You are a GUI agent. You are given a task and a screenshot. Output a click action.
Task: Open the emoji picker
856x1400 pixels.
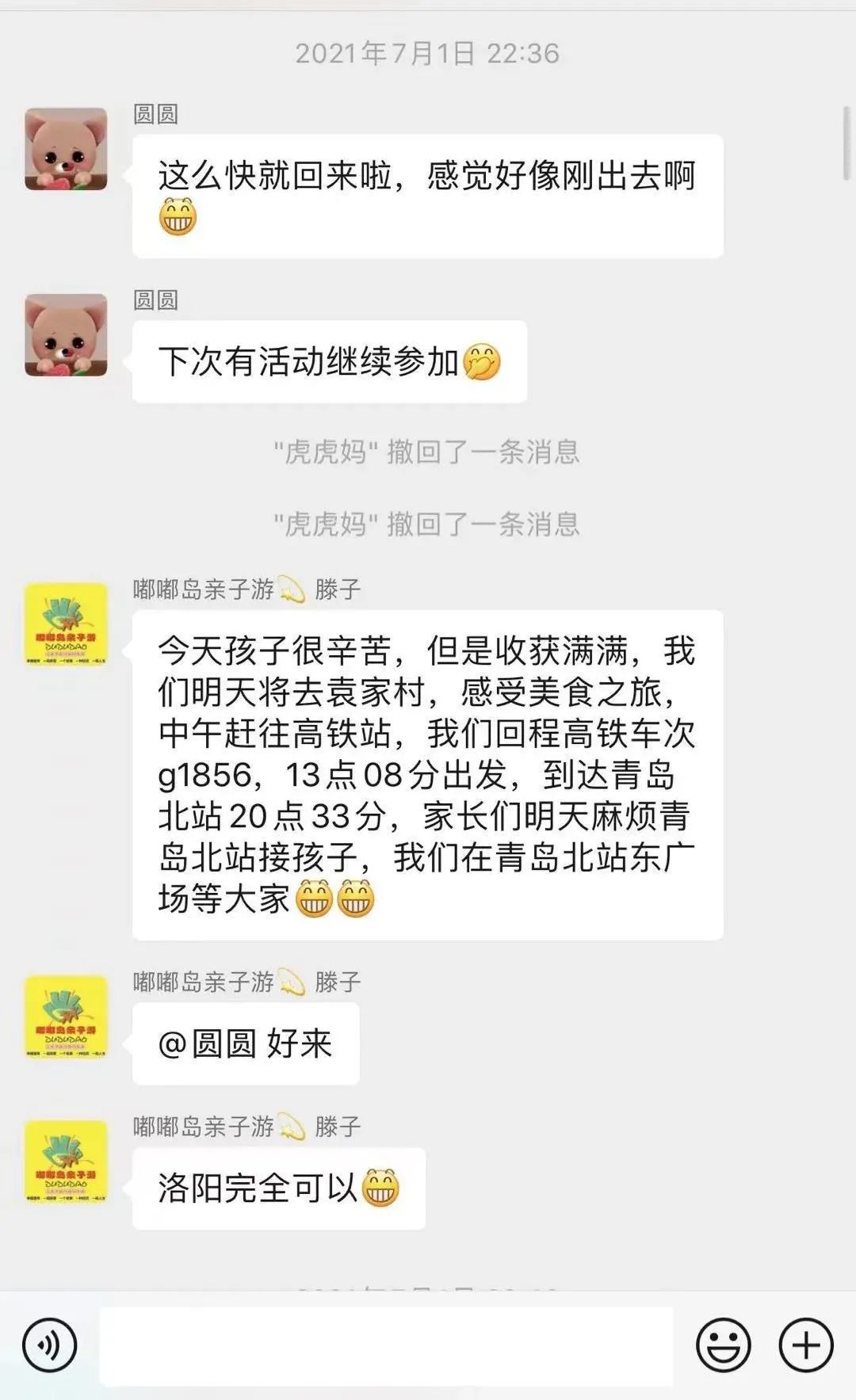click(723, 1345)
